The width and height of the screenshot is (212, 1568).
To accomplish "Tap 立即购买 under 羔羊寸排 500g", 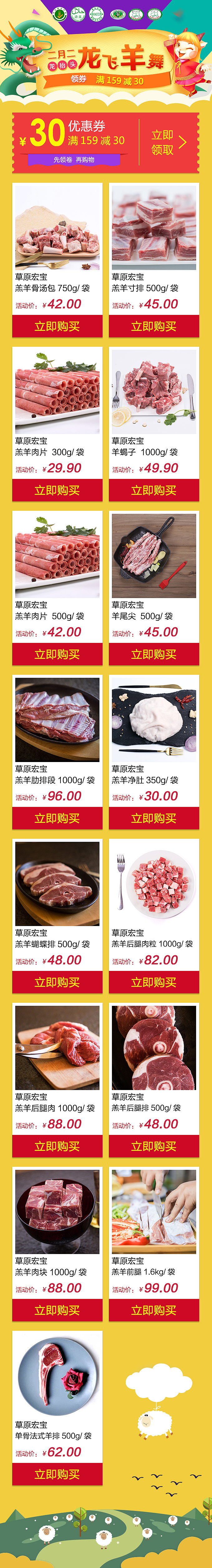I will [x=153, y=326].
